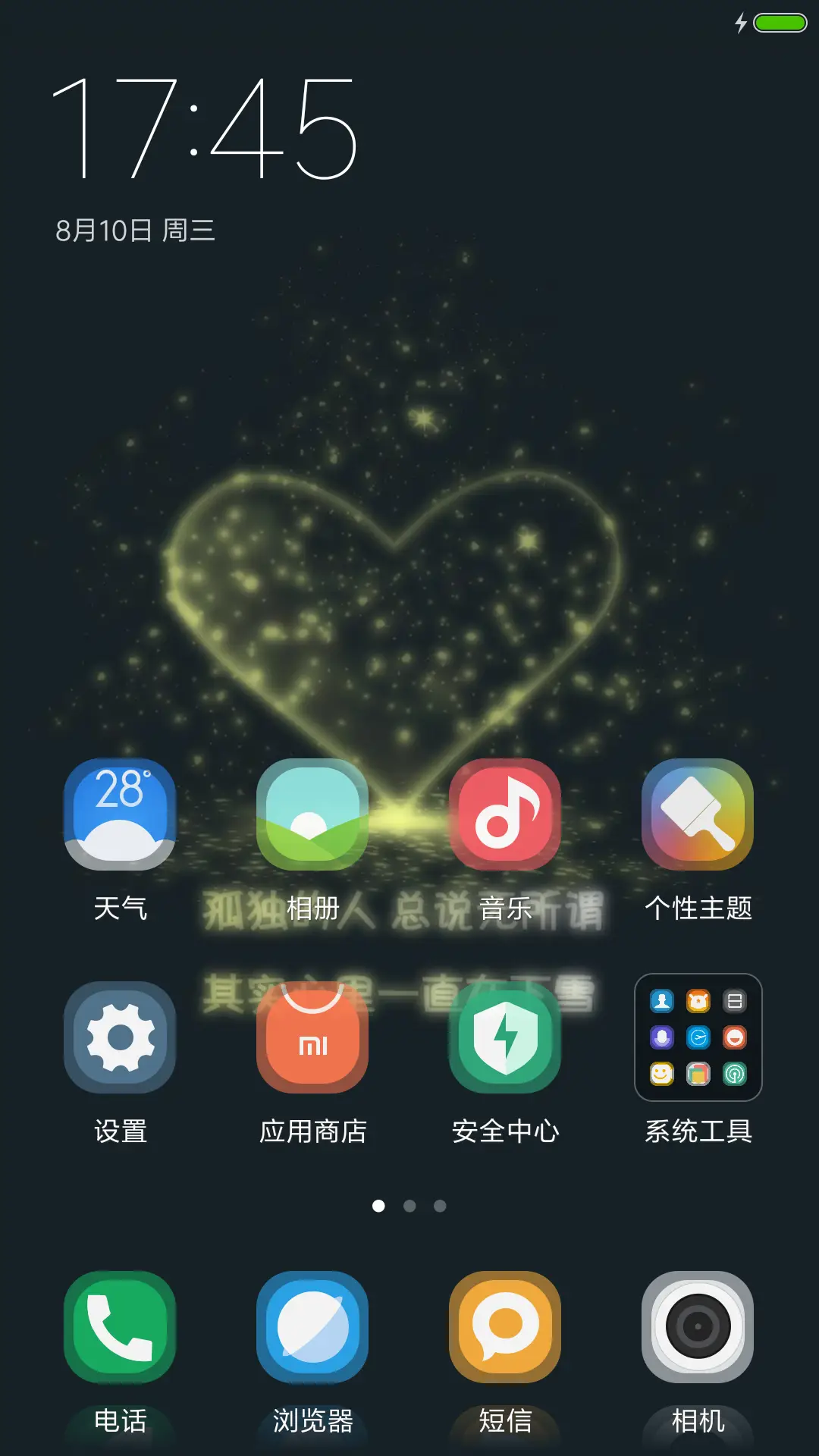Open the 个性主题 themes app
This screenshot has width=819, height=1456.
click(x=698, y=814)
